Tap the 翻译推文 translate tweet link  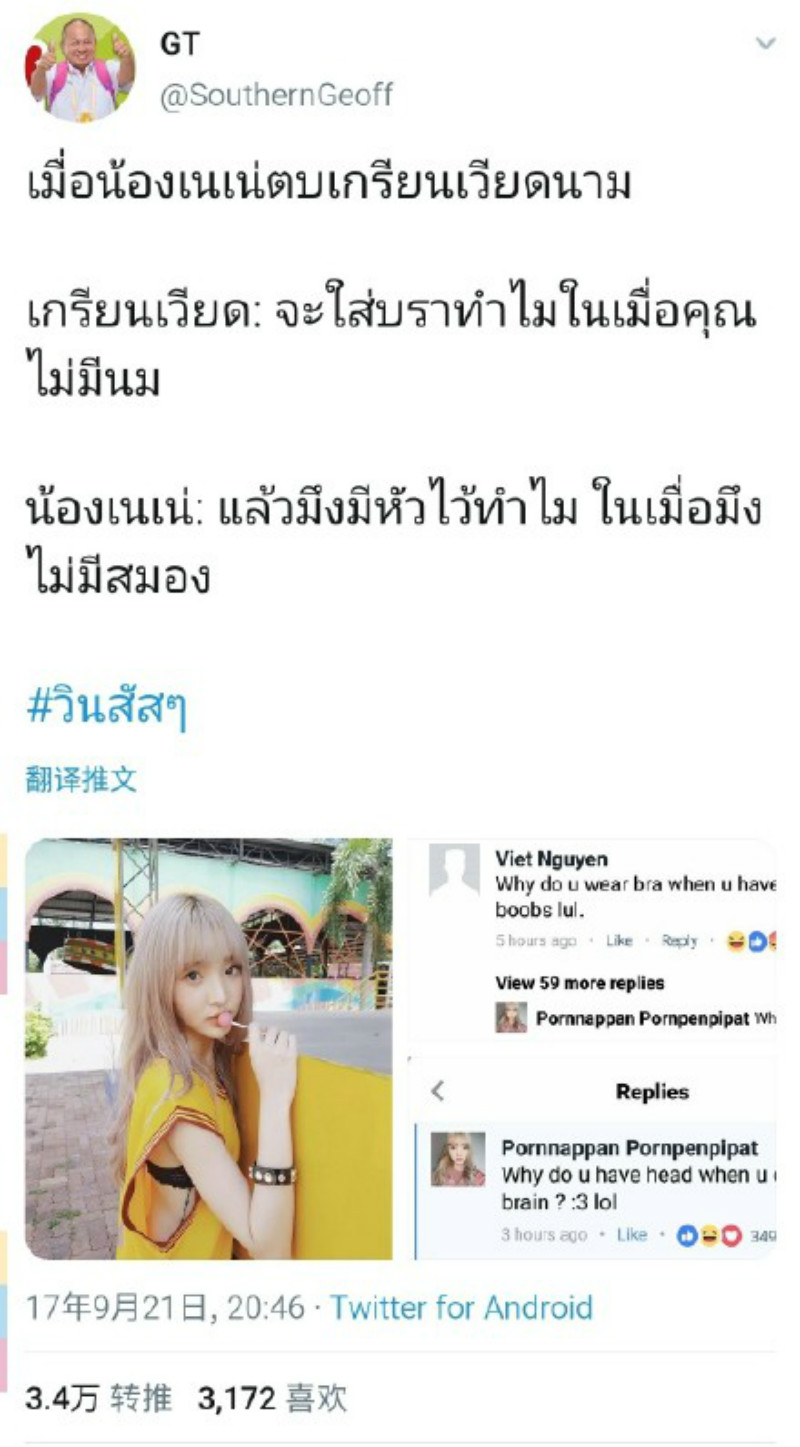click(81, 780)
